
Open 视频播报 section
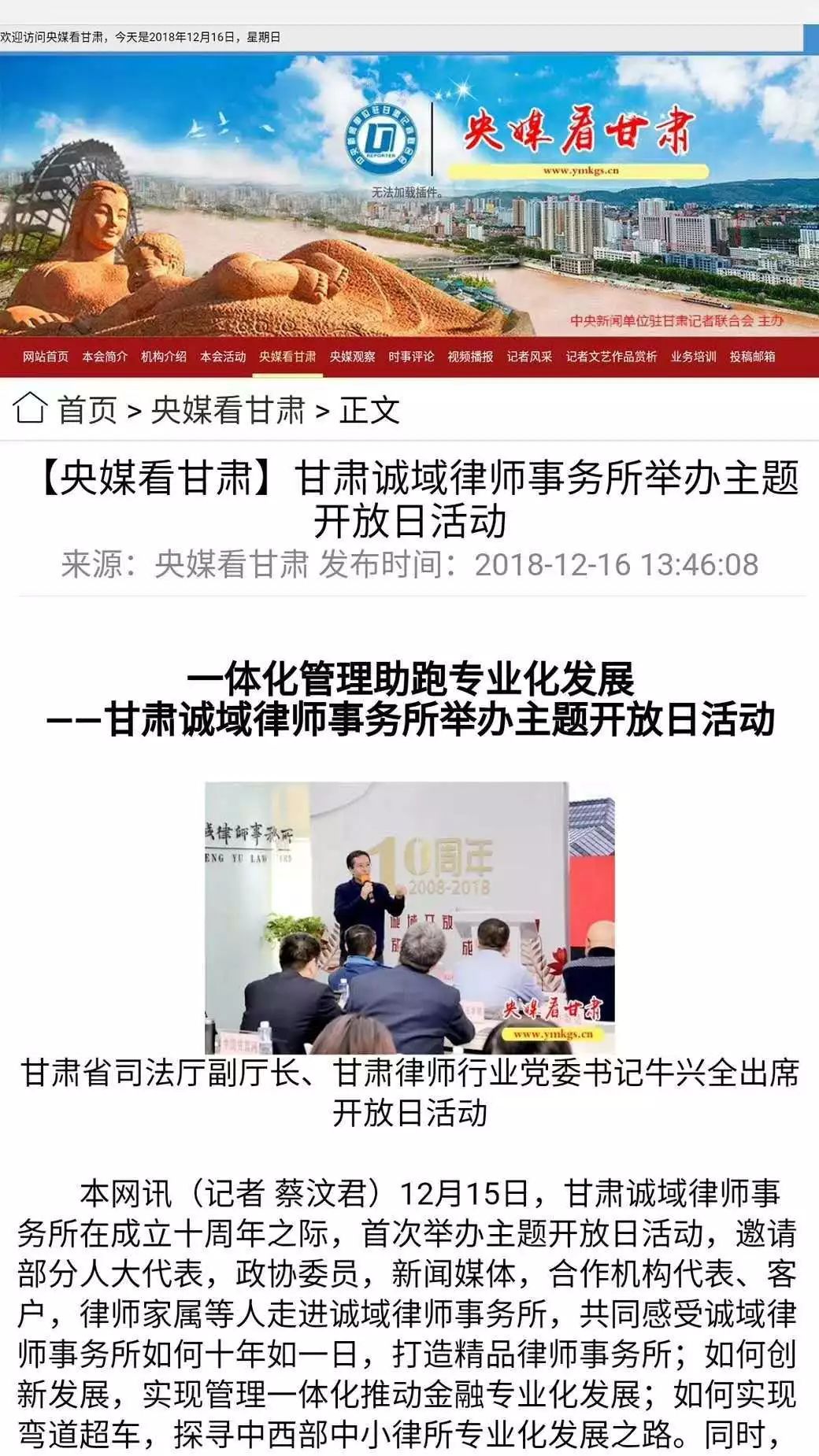pos(470,357)
